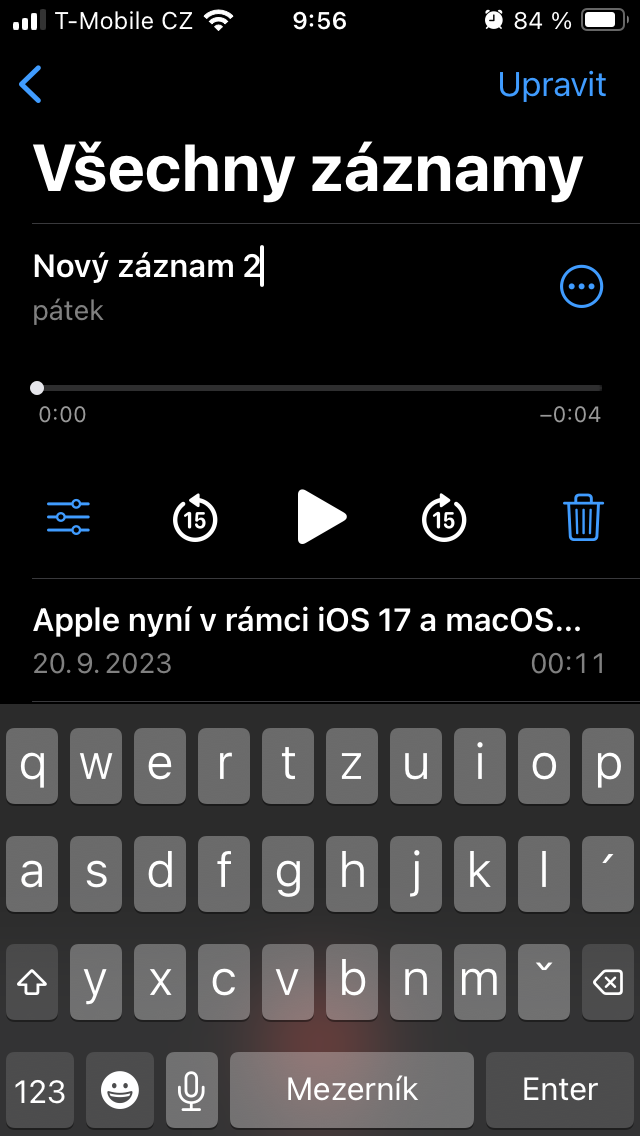Open the three-dot options for Nový záznam 2
Image resolution: width=640 pixels, height=1136 pixels.
click(x=581, y=288)
